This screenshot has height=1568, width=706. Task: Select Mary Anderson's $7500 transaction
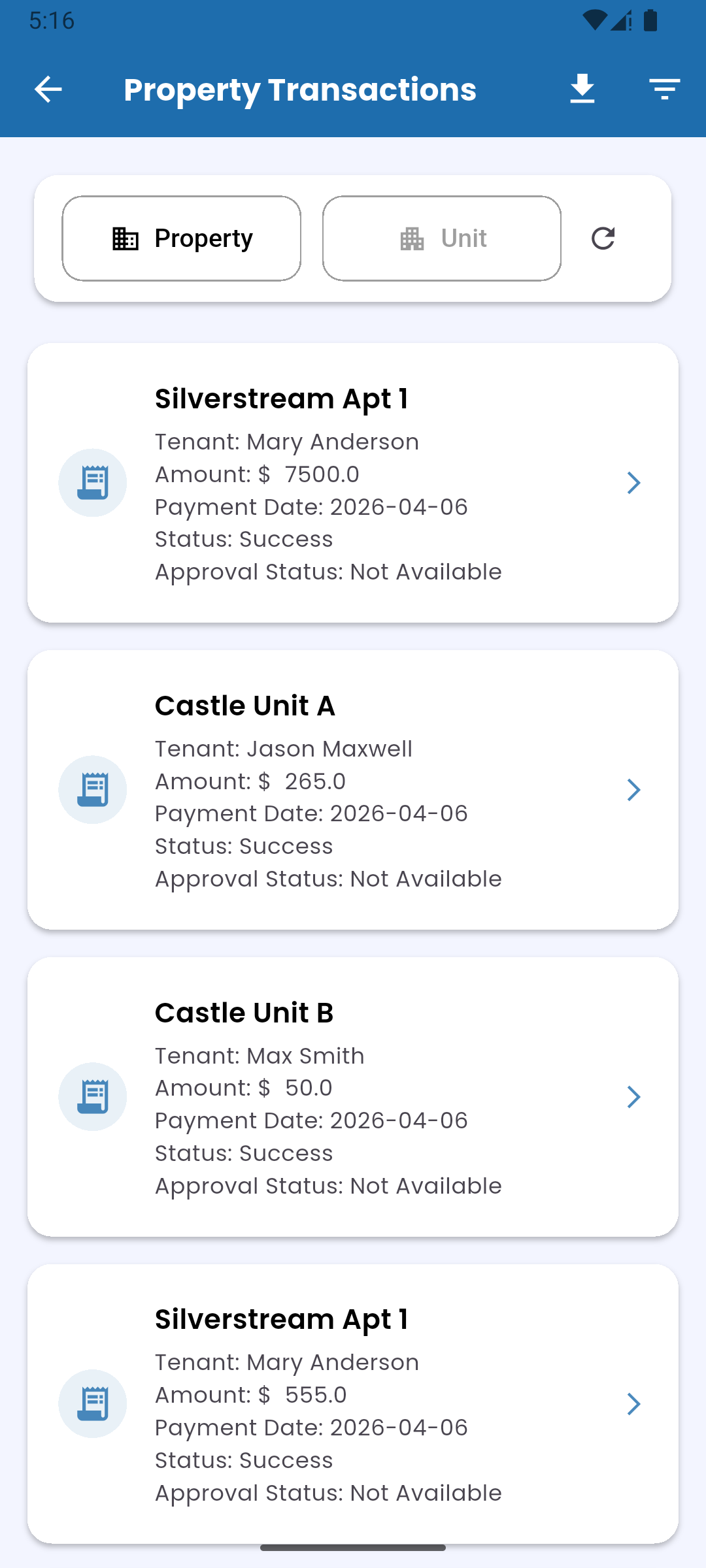coord(353,483)
